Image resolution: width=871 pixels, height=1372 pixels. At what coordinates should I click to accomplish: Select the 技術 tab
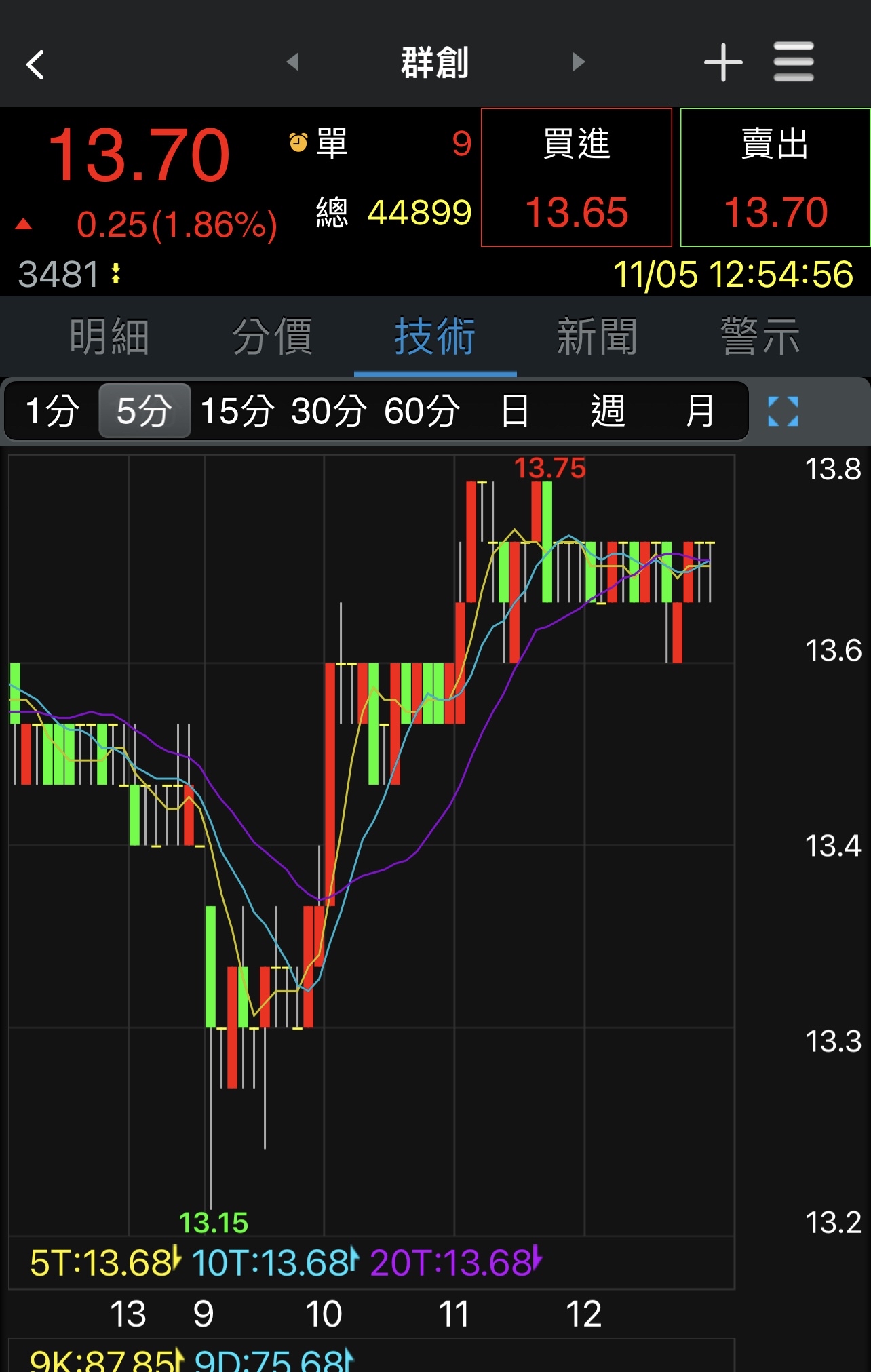[x=435, y=337]
